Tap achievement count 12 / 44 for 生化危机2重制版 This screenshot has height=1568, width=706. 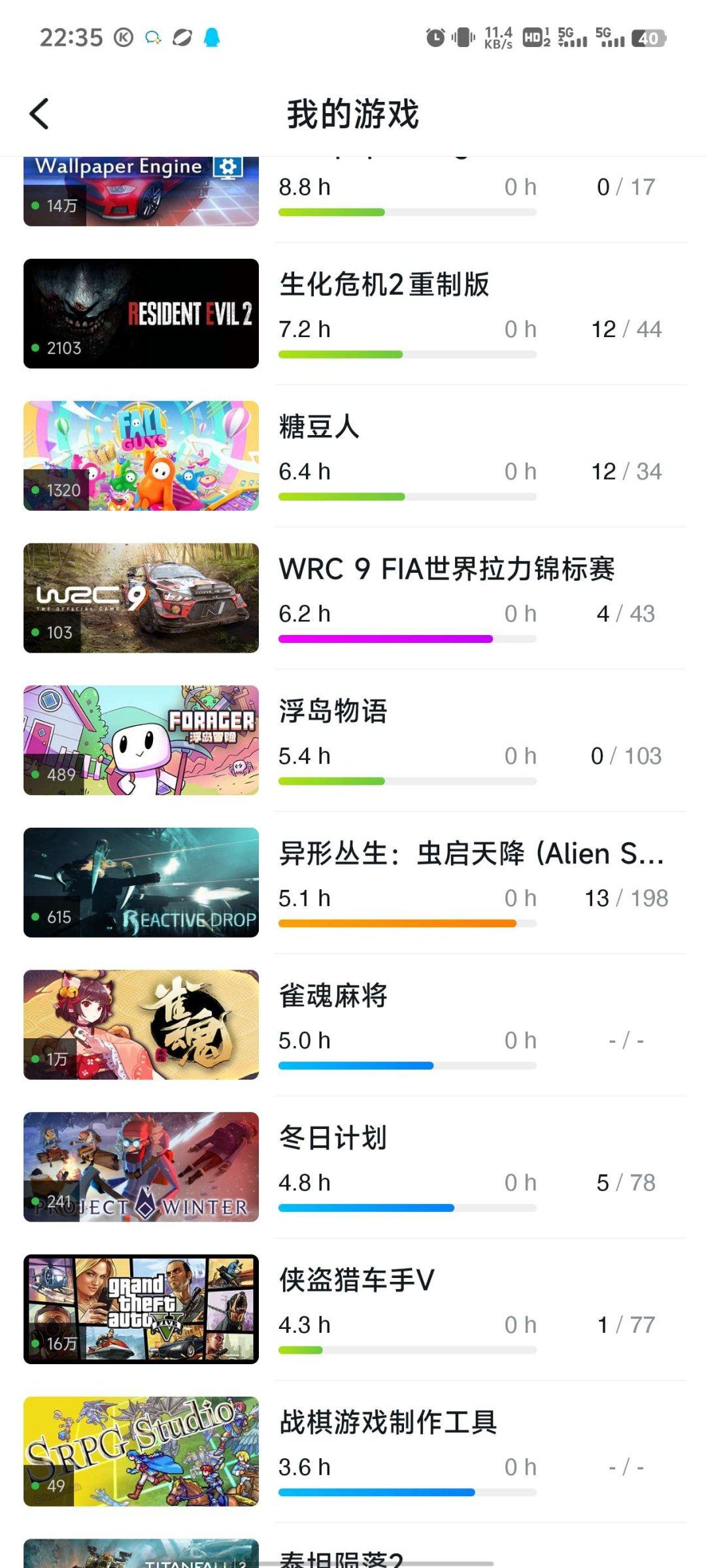pyautogui.click(x=629, y=329)
